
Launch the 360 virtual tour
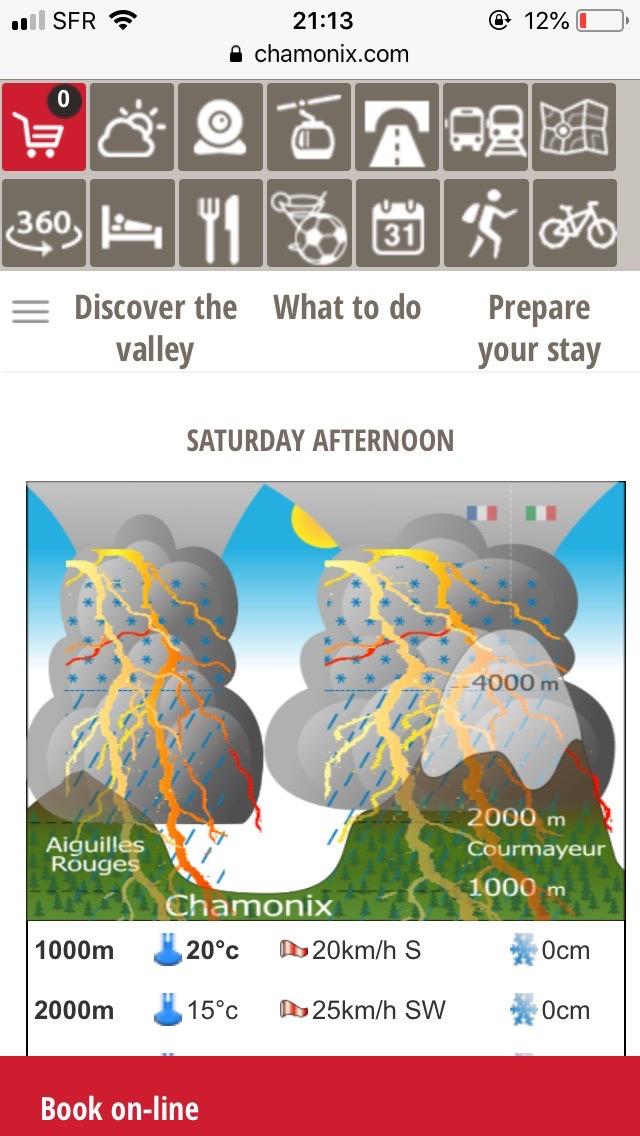pyautogui.click(x=44, y=223)
